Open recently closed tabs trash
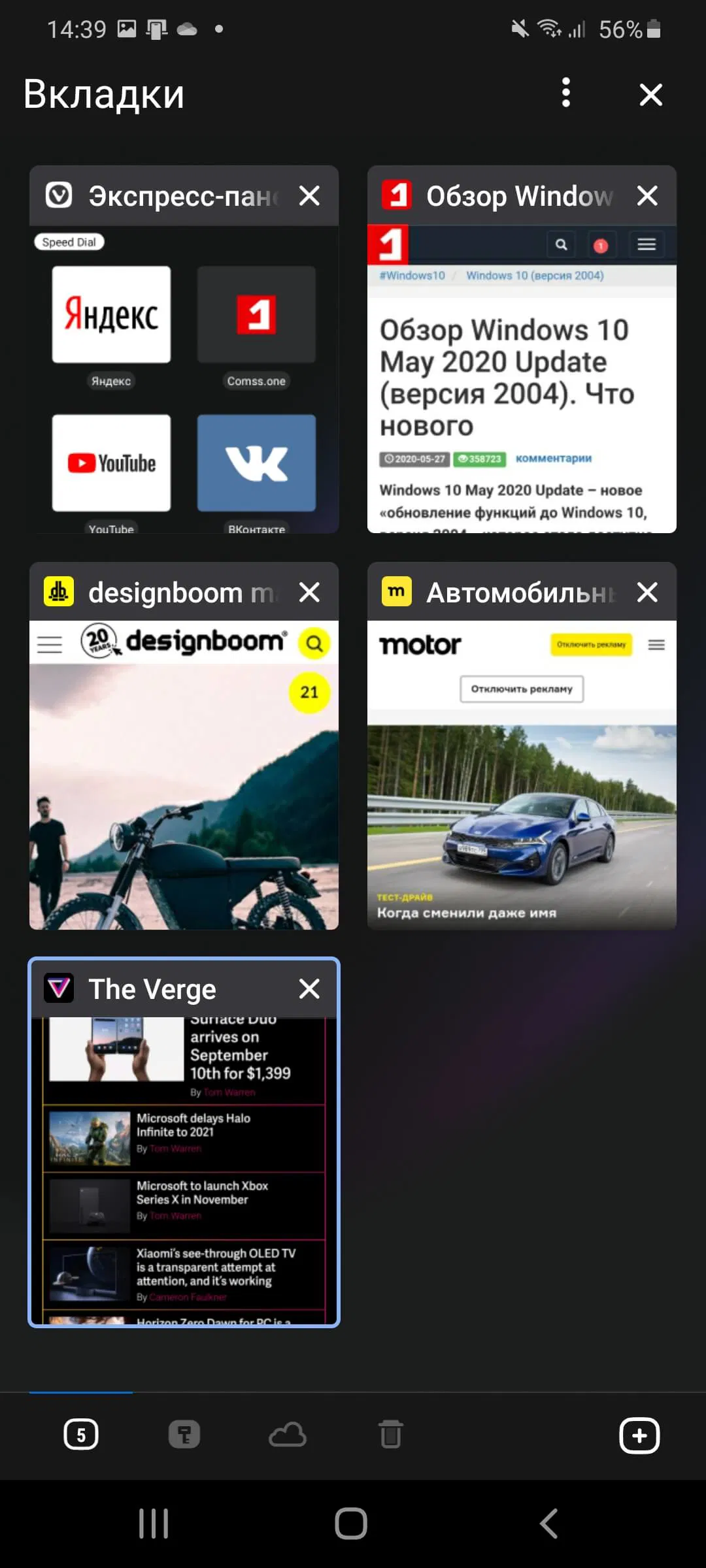This screenshot has height=1568, width=706. click(x=391, y=1435)
